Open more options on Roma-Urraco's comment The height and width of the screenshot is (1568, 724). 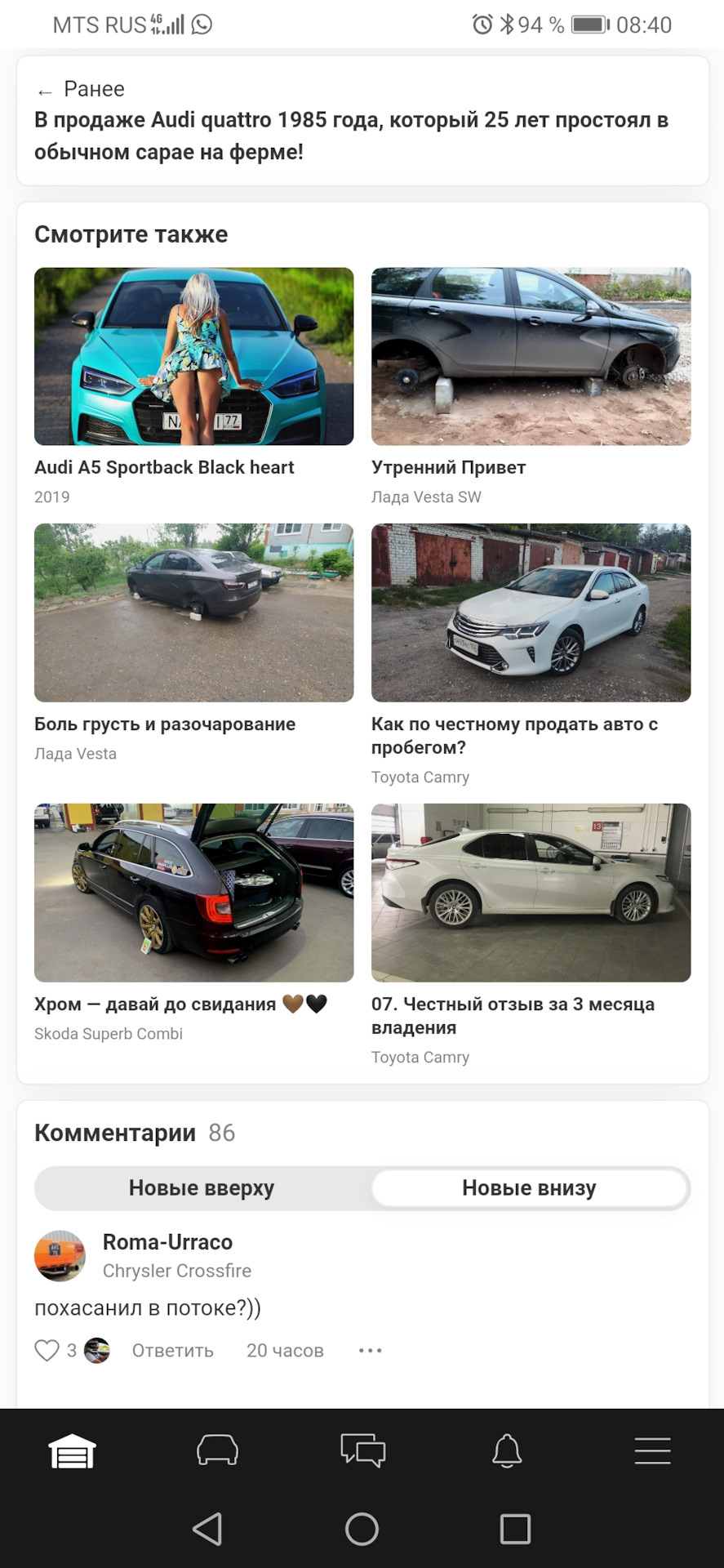point(370,1351)
